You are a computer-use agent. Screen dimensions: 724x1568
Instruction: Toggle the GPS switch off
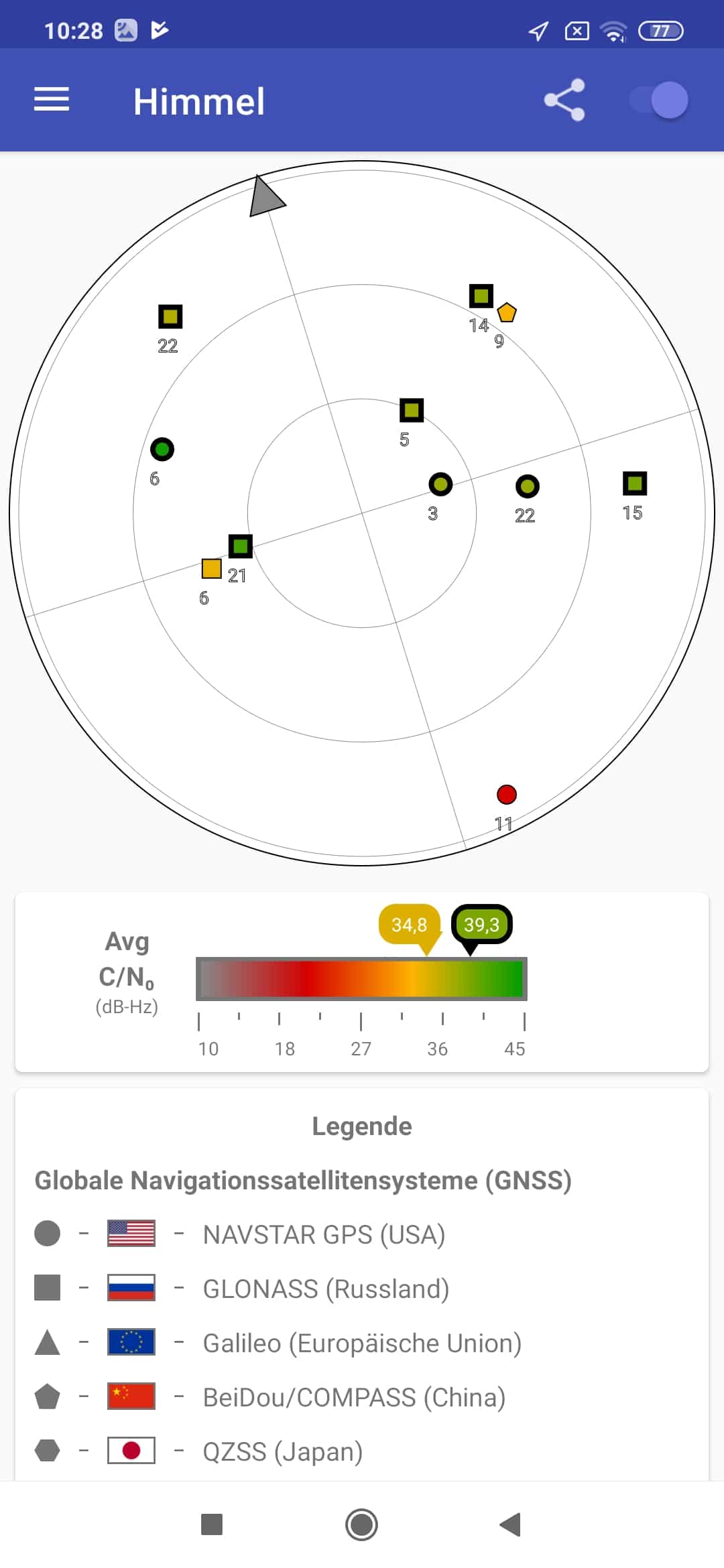659,100
